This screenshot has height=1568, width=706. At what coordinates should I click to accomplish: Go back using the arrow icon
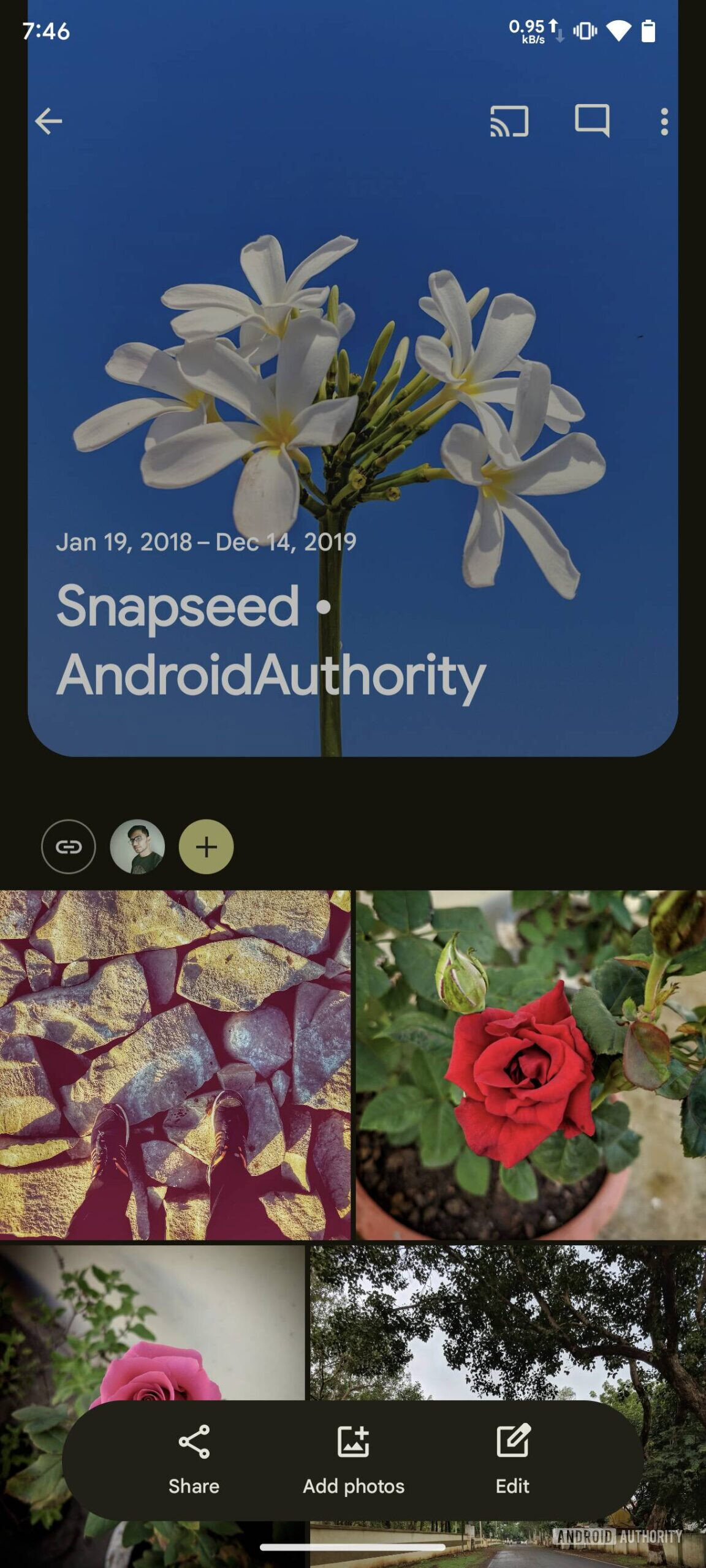click(x=48, y=121)
